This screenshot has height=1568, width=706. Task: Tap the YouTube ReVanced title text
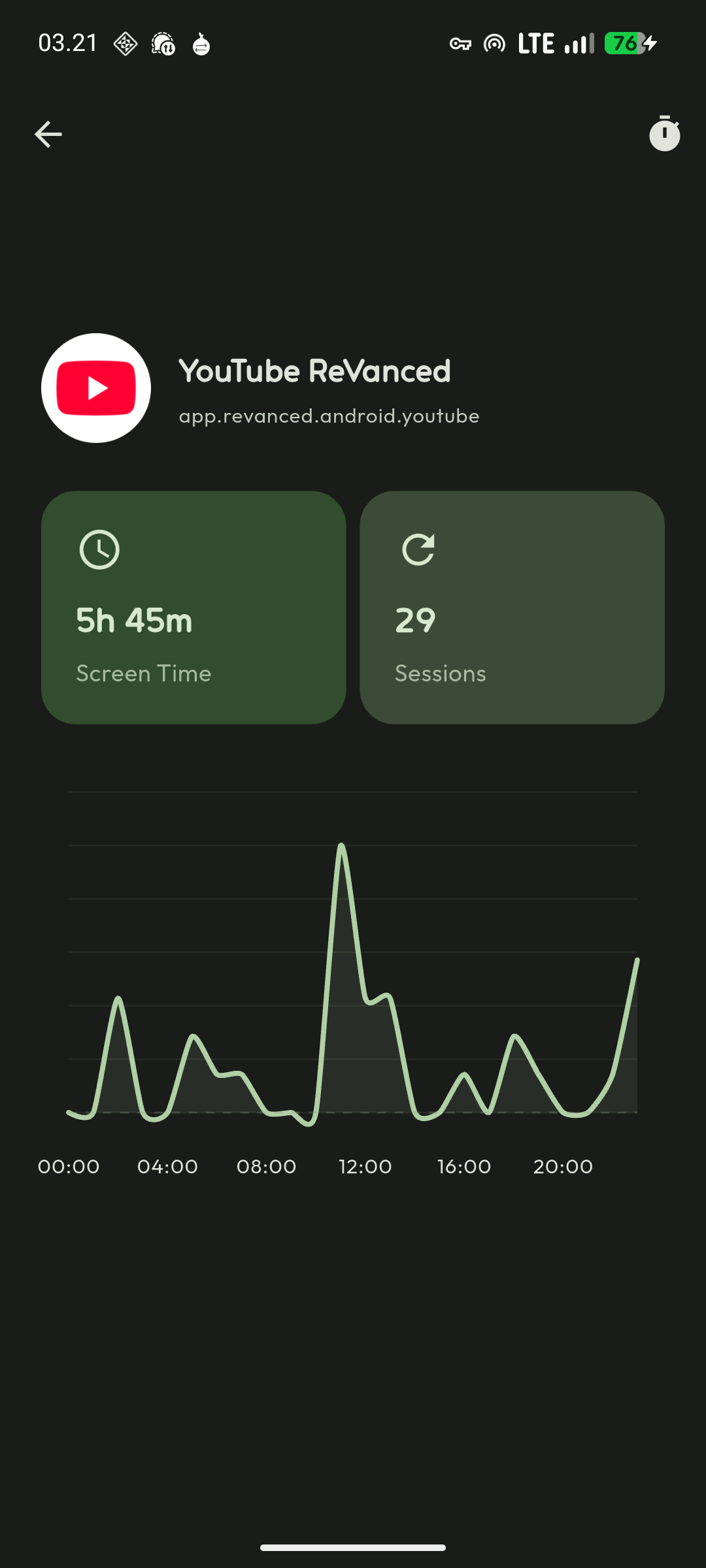click(x=316, y=370)
